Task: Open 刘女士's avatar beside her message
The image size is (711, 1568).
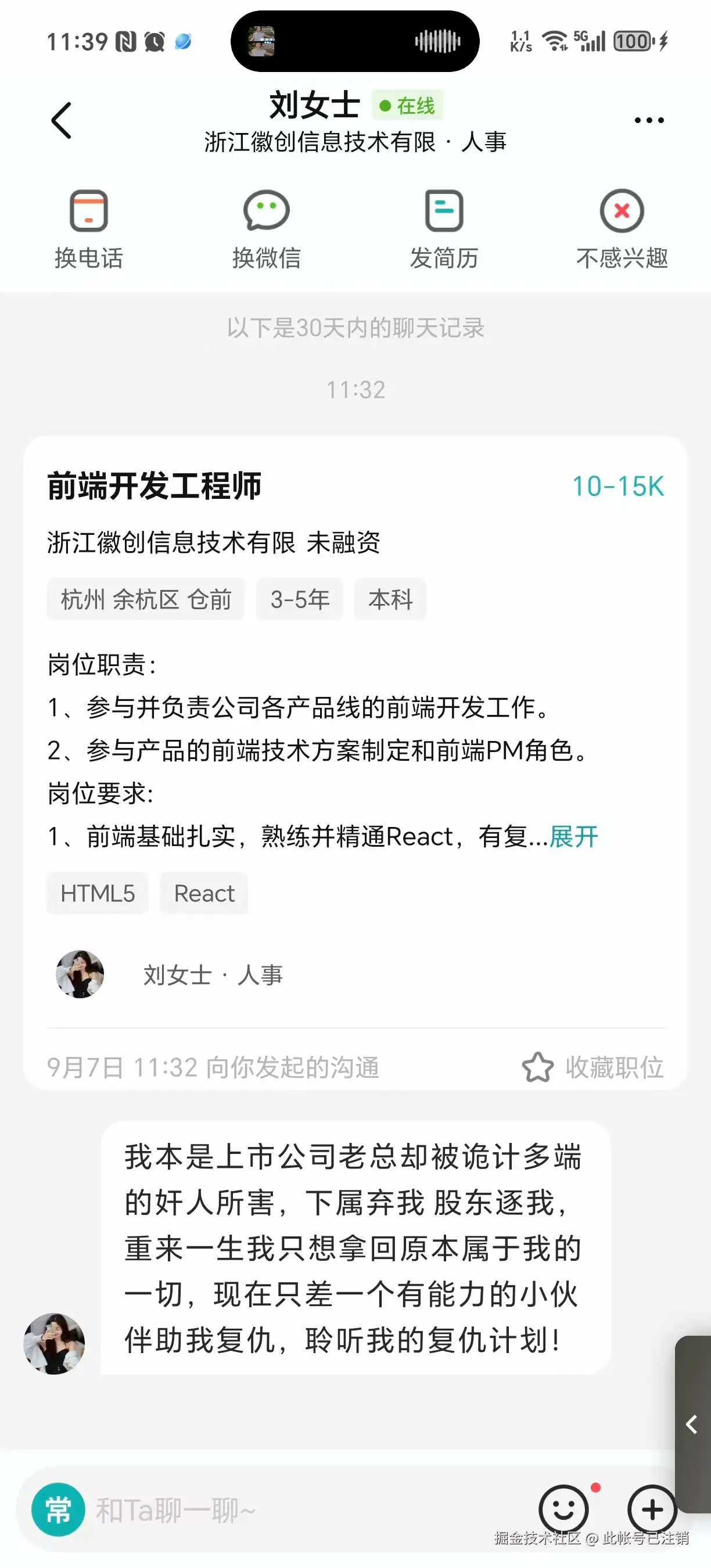Action: [54, 1343]
